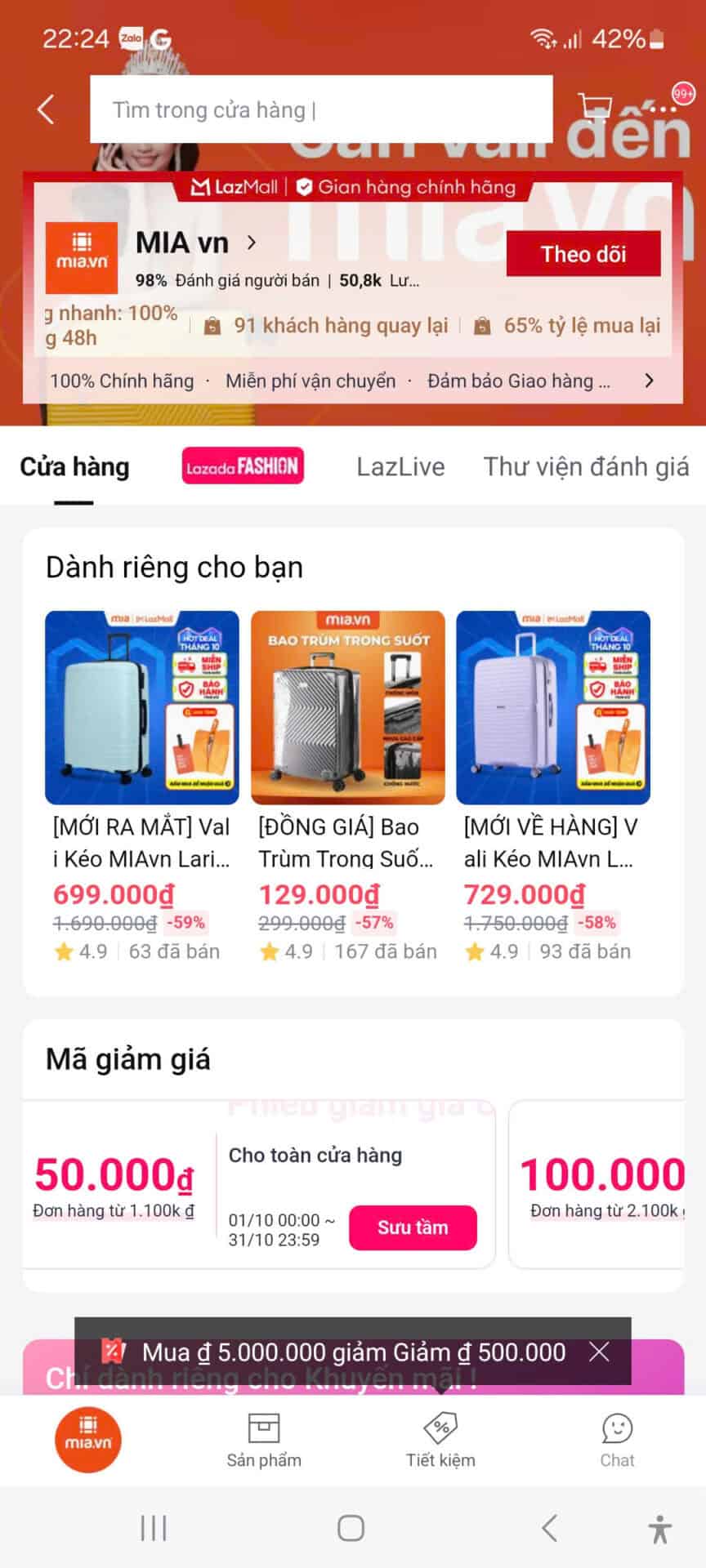This screenshot has width=706, height=1568.
Task: Open the Thư viện đánh giá tab
Action: pyautogui.click(x=587, y=466)
